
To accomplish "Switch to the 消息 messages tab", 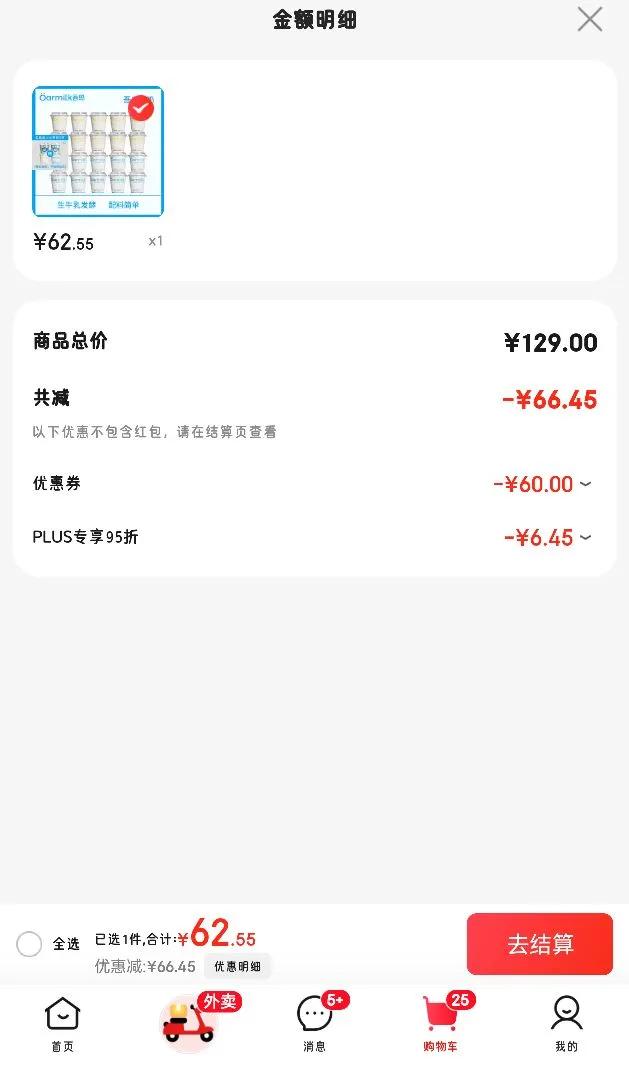I will (x=315, y=1024).
